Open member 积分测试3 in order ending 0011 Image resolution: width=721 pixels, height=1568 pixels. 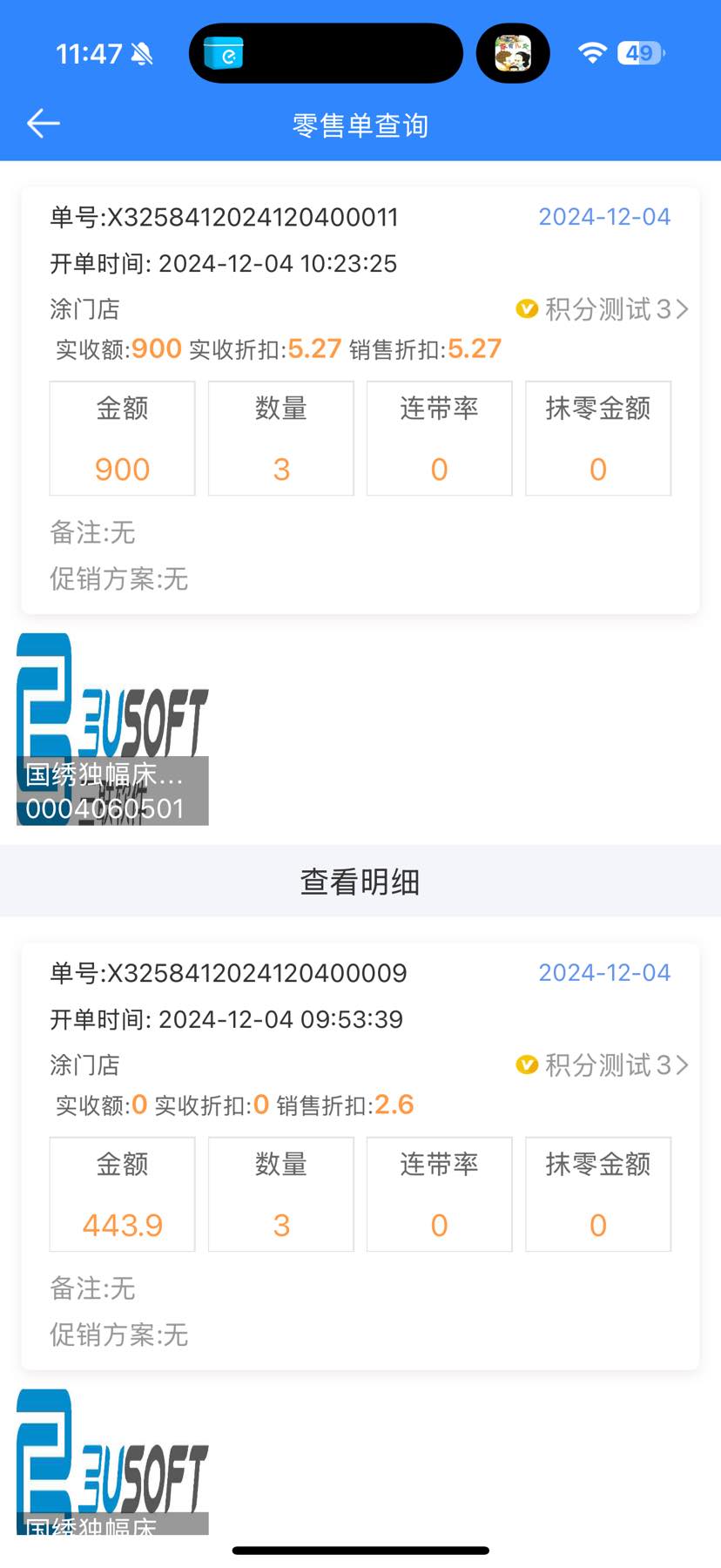click(x=603, y=309)
